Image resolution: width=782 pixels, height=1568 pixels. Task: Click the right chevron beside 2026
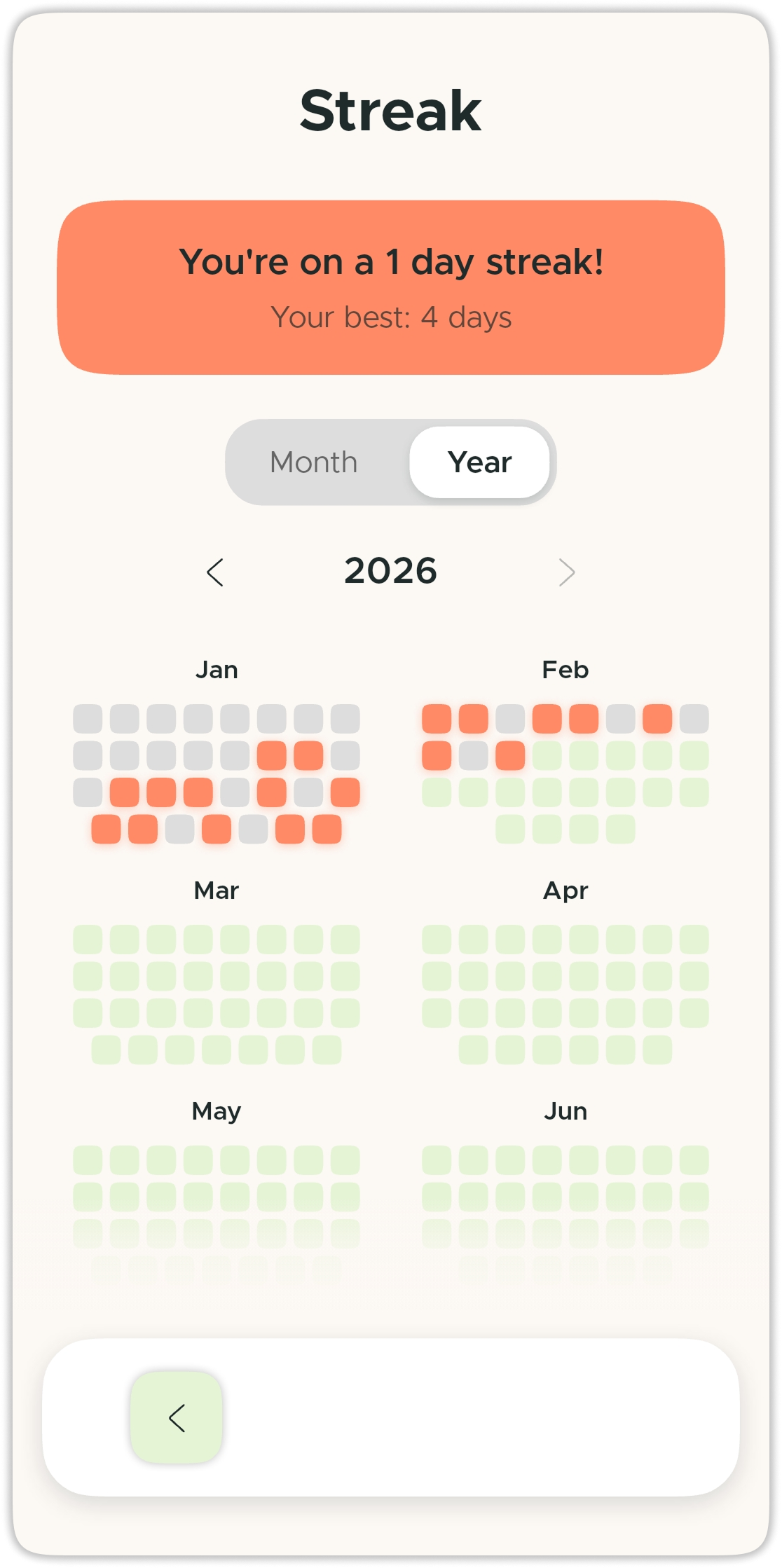pos(566,573)
